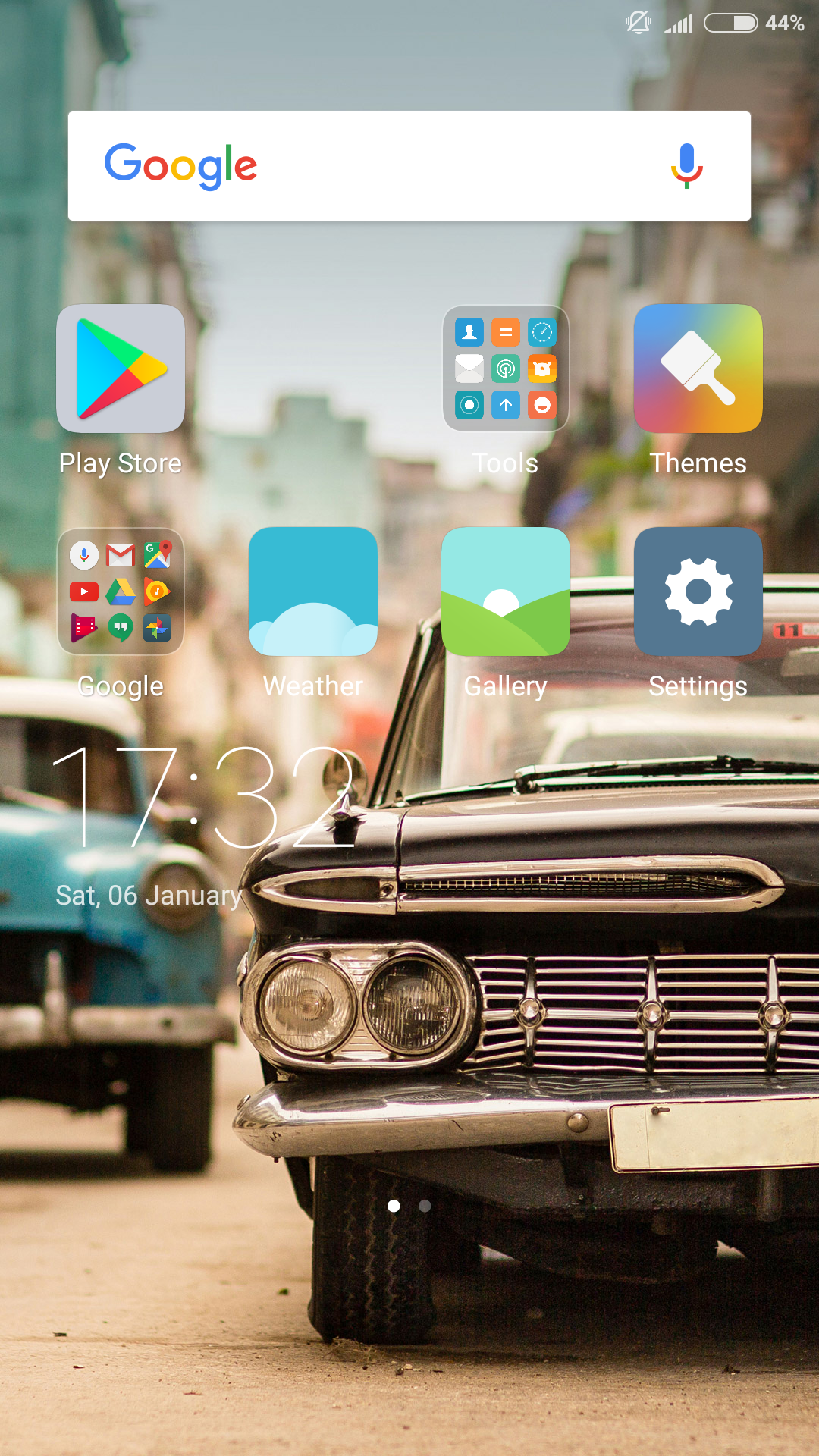Open the Google apps folder
The image size is (819, 1456).
coord(121,592)
